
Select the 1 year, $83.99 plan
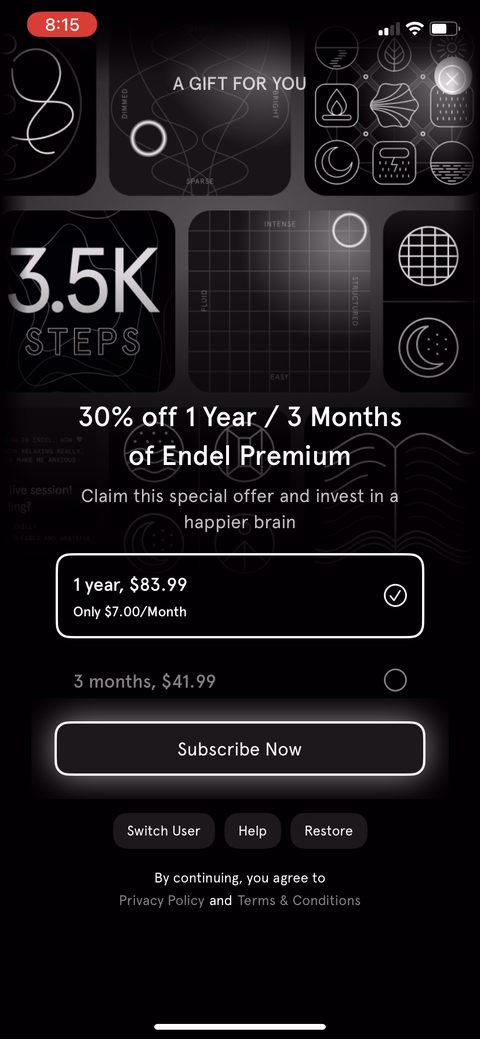pos(239,596)
